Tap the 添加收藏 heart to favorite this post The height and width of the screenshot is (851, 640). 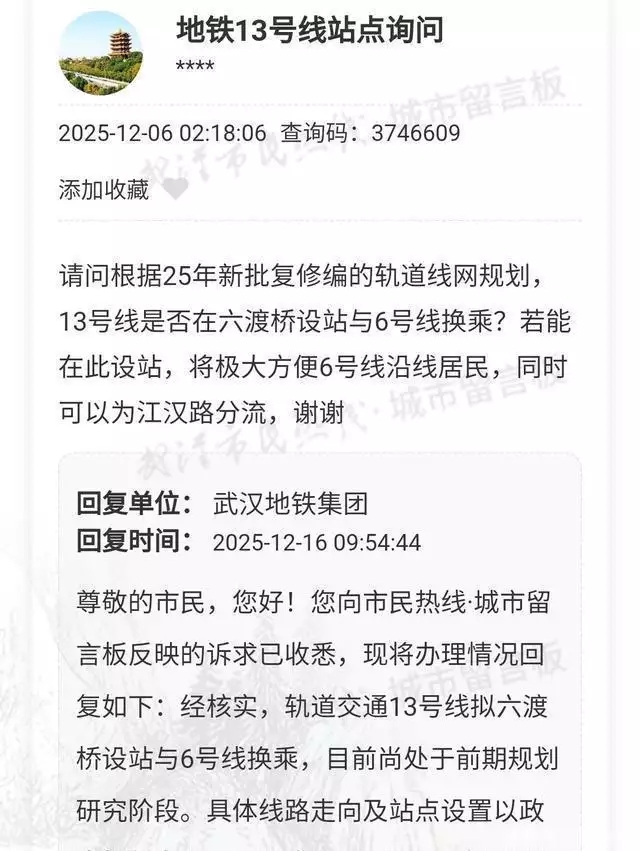175,189
